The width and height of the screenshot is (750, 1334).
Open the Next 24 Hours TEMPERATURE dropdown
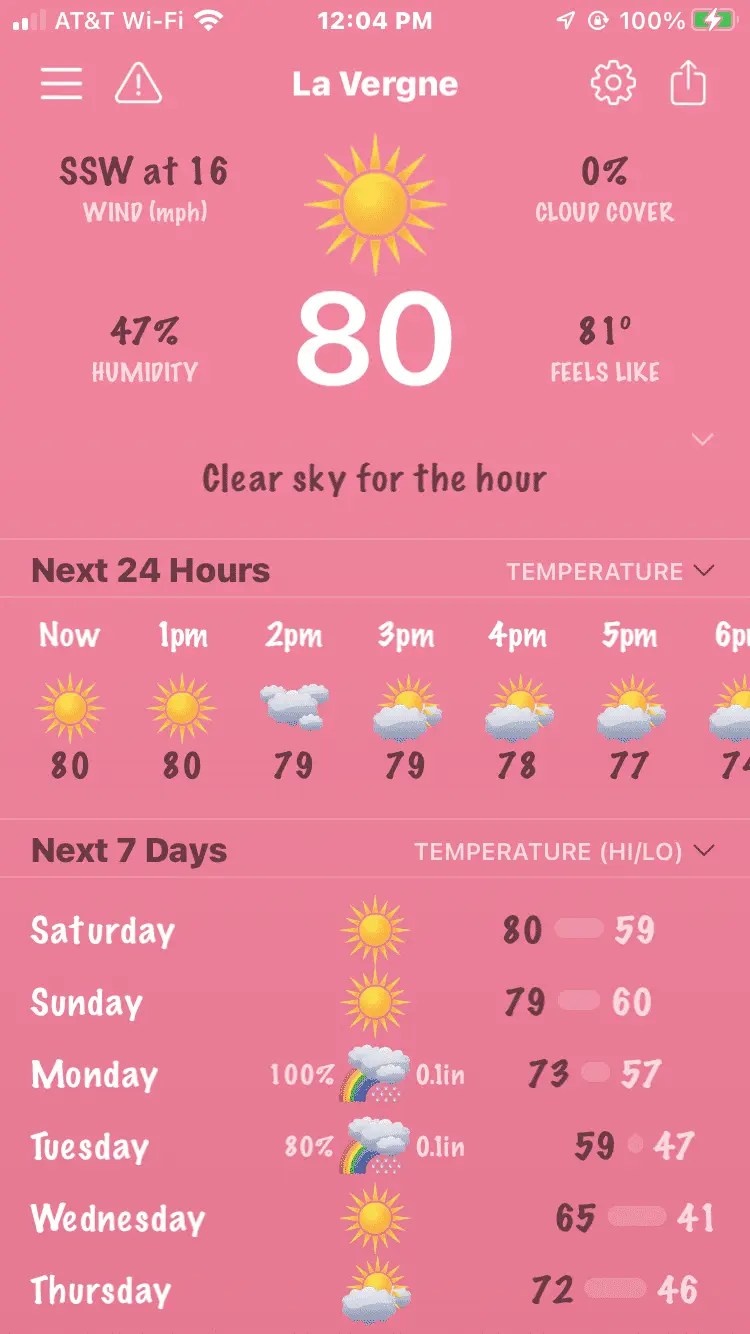(x=610, y=572)
